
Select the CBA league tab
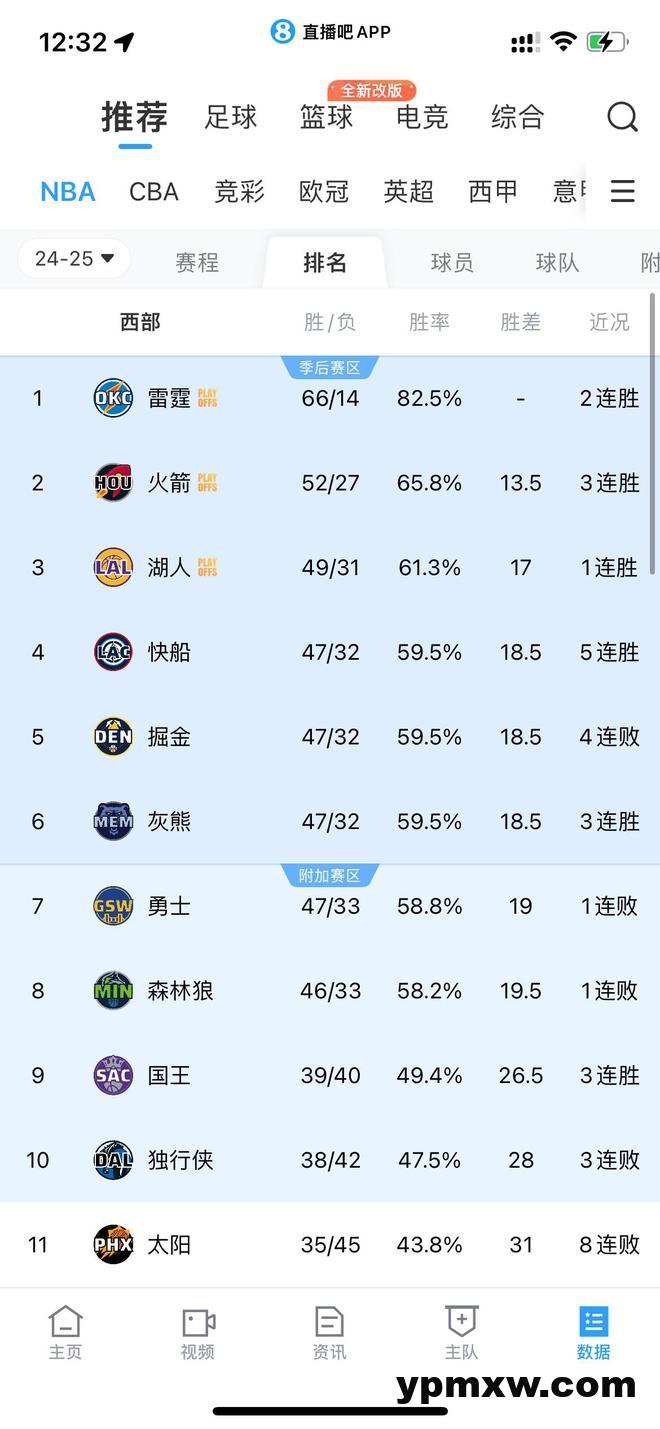[x=154, y=191]
